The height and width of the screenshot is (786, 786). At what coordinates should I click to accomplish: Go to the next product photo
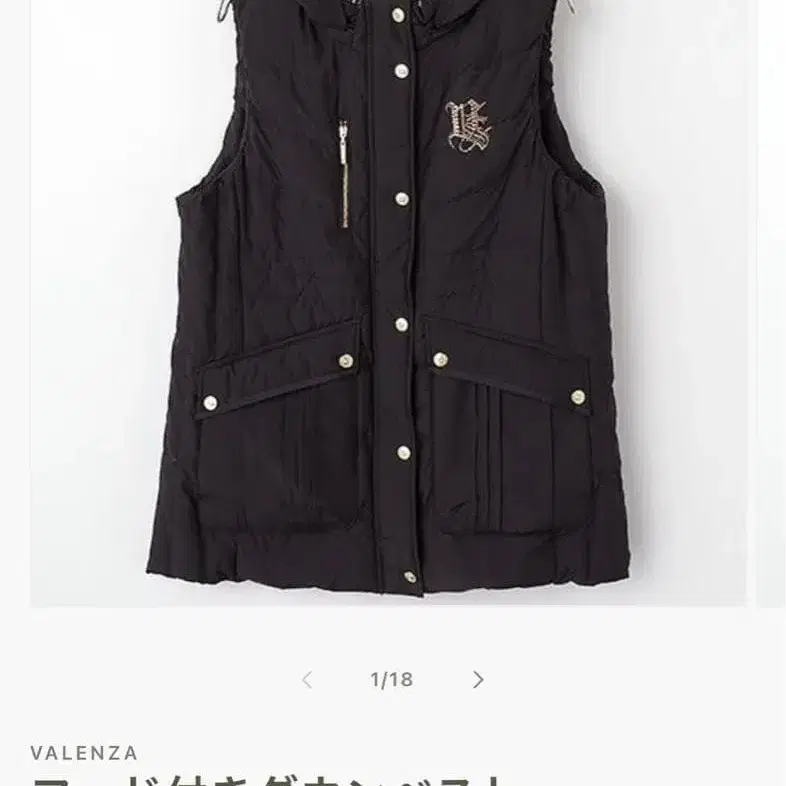click(478, 680)
